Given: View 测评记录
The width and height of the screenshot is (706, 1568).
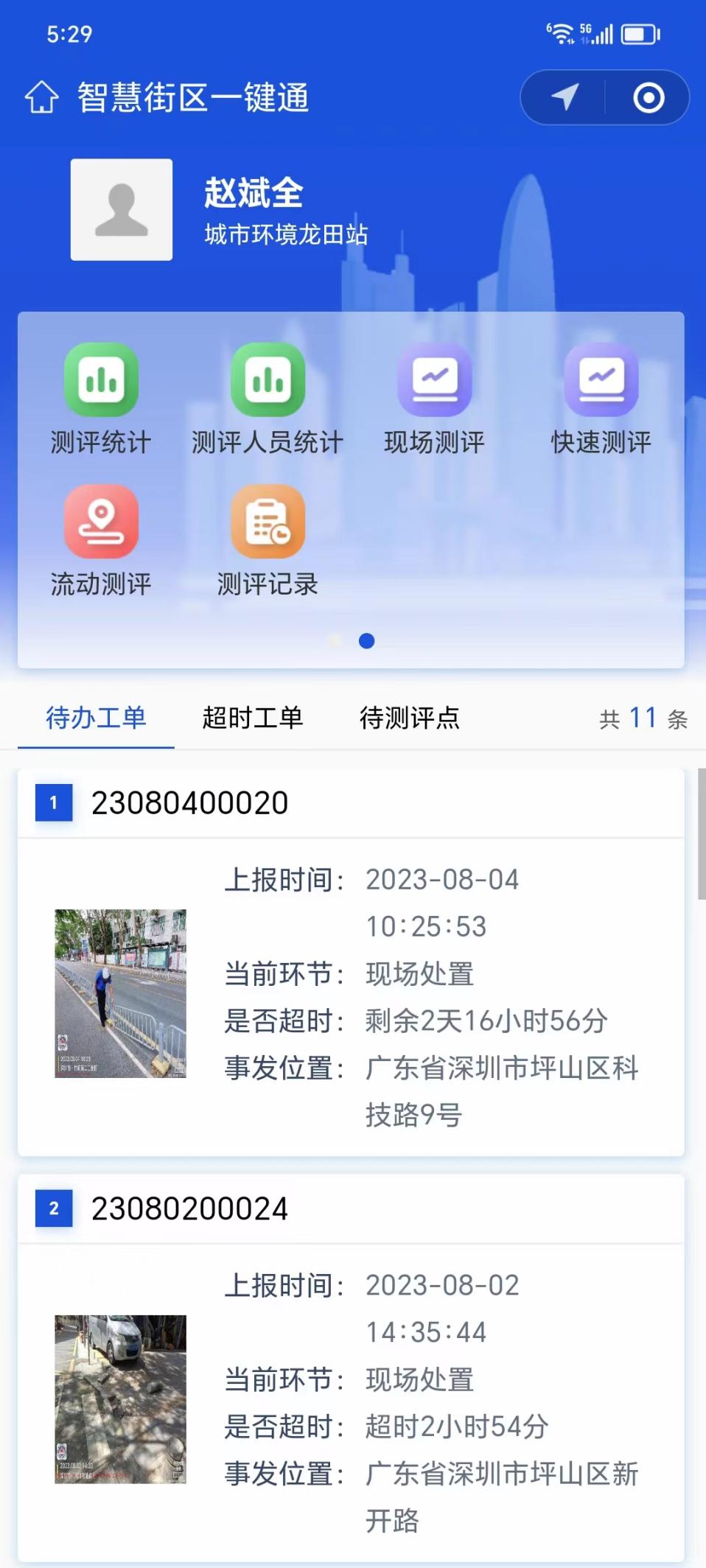Looking at the screenshot, I should (x=268, y=540).
